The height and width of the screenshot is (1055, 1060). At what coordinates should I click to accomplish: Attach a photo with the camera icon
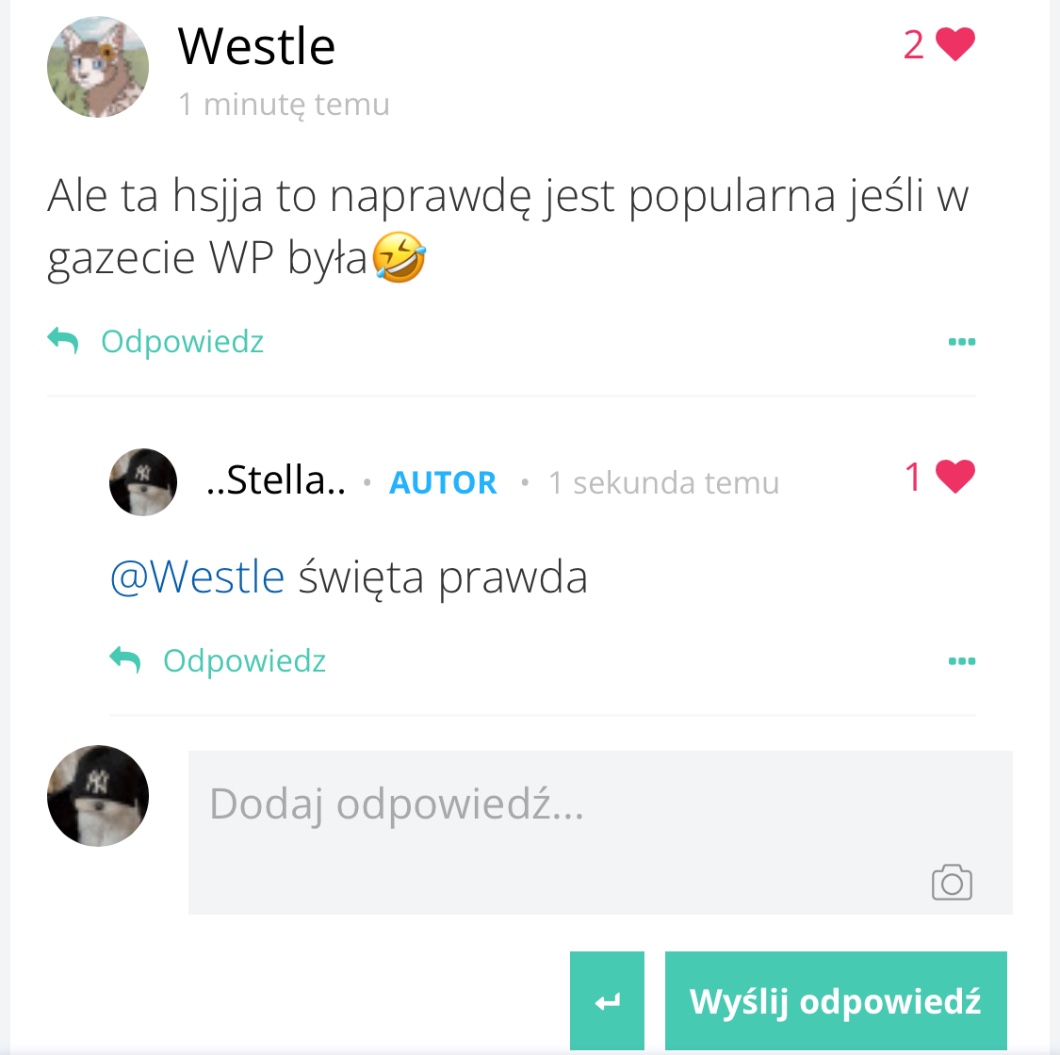coord(951,882)
